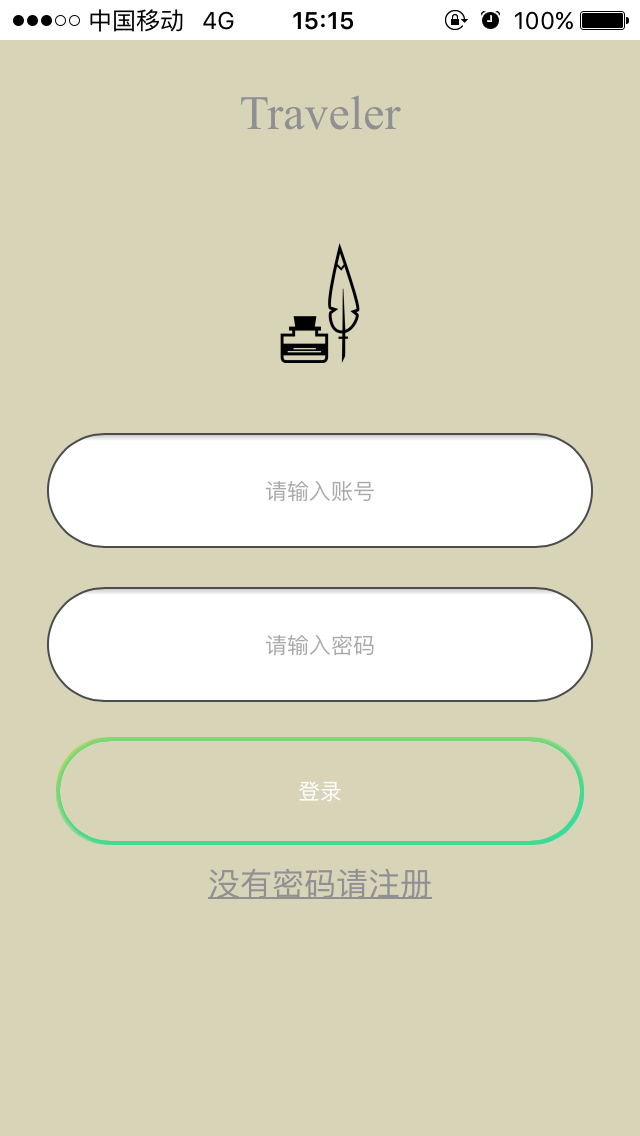Screen dimensions: 640x1136
Task: Focus the 请输入密码 password field
Action: point(320,644)
